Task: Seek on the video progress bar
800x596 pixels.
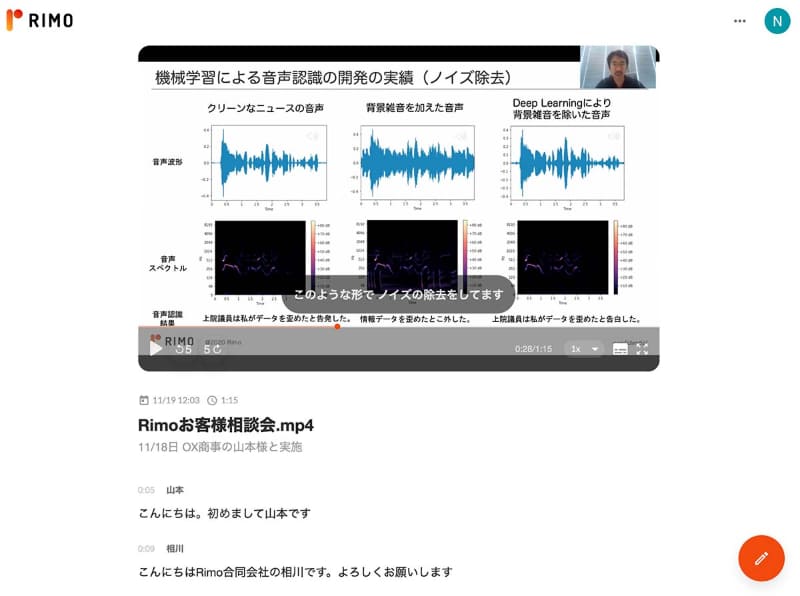Action: [400, 326]
